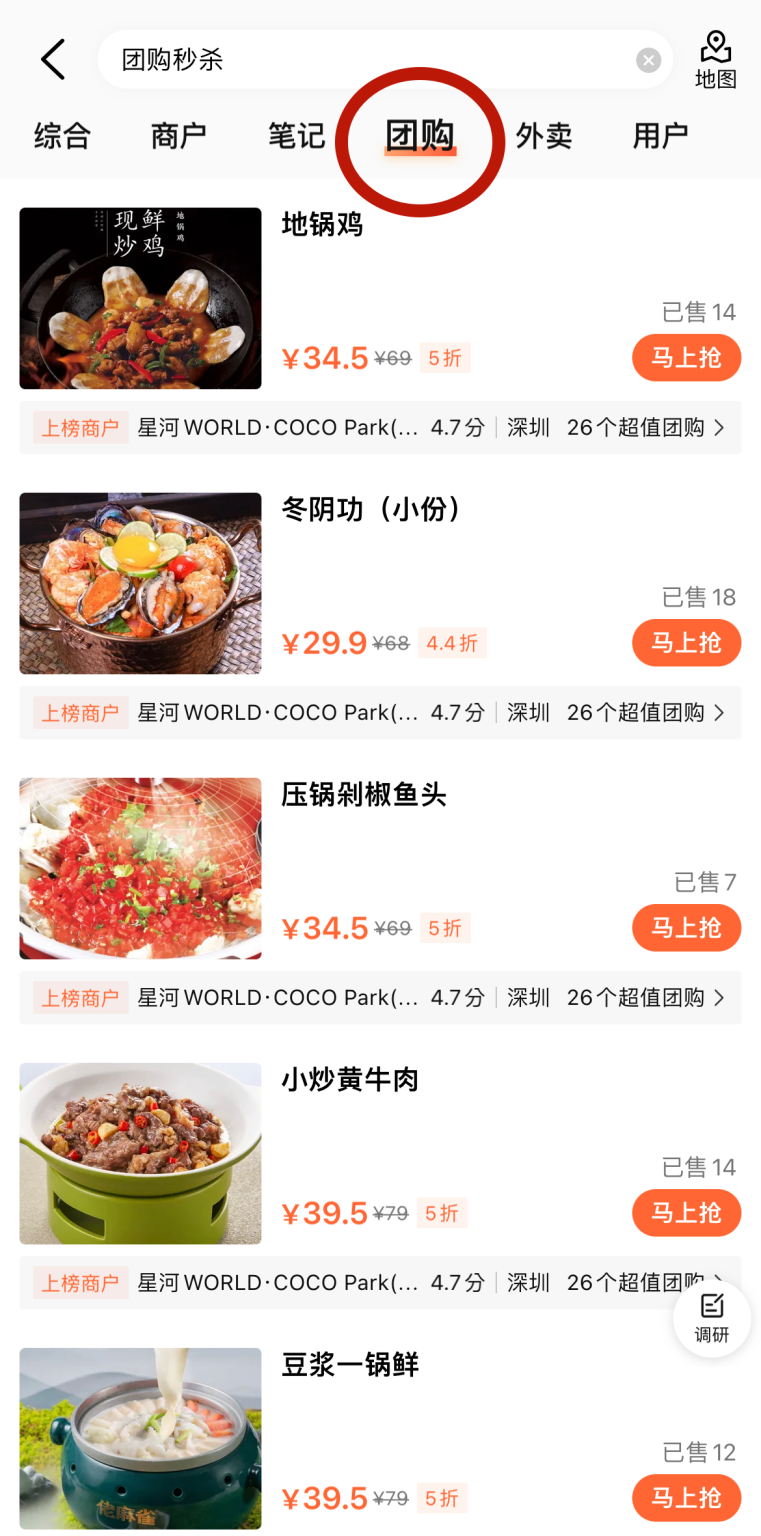View the 地锅鸡 dish thumbnail image
This screenshot has width=761, height=1536.
(x=140, y=298)
